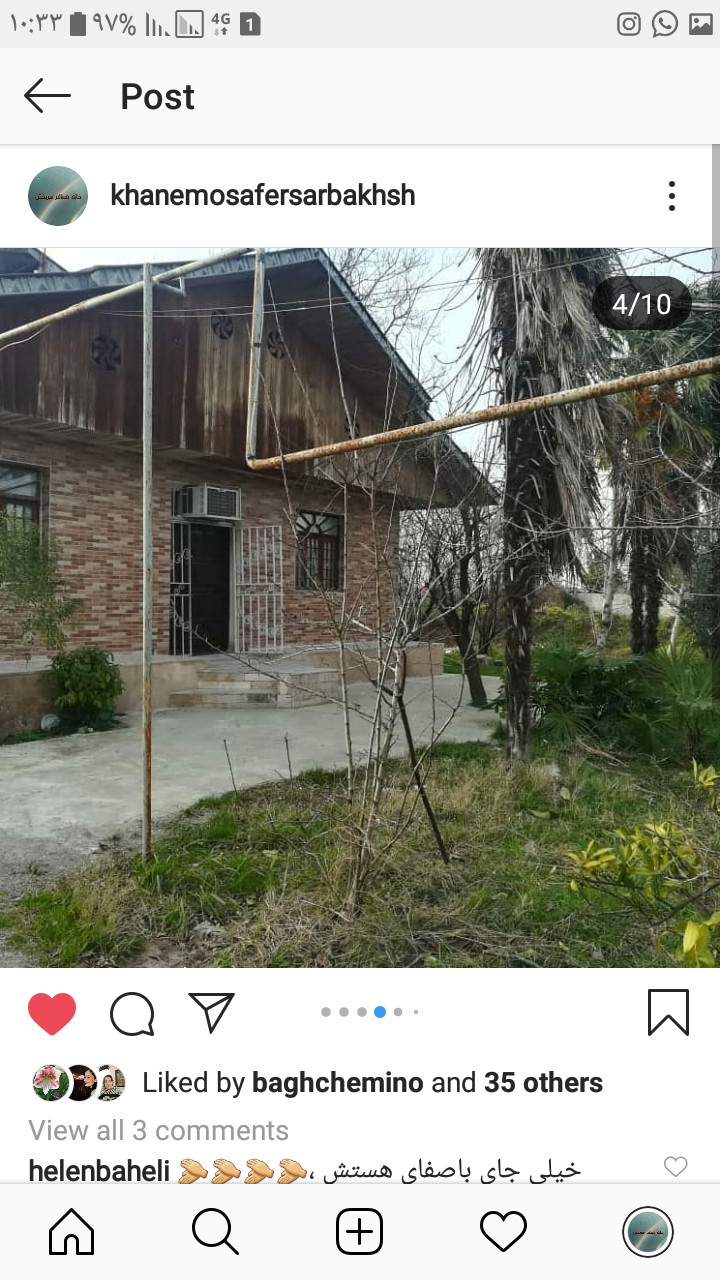This screenshot has height=1280, width=720.
Task: View all 3 comments
Action: click(158, 1130)
